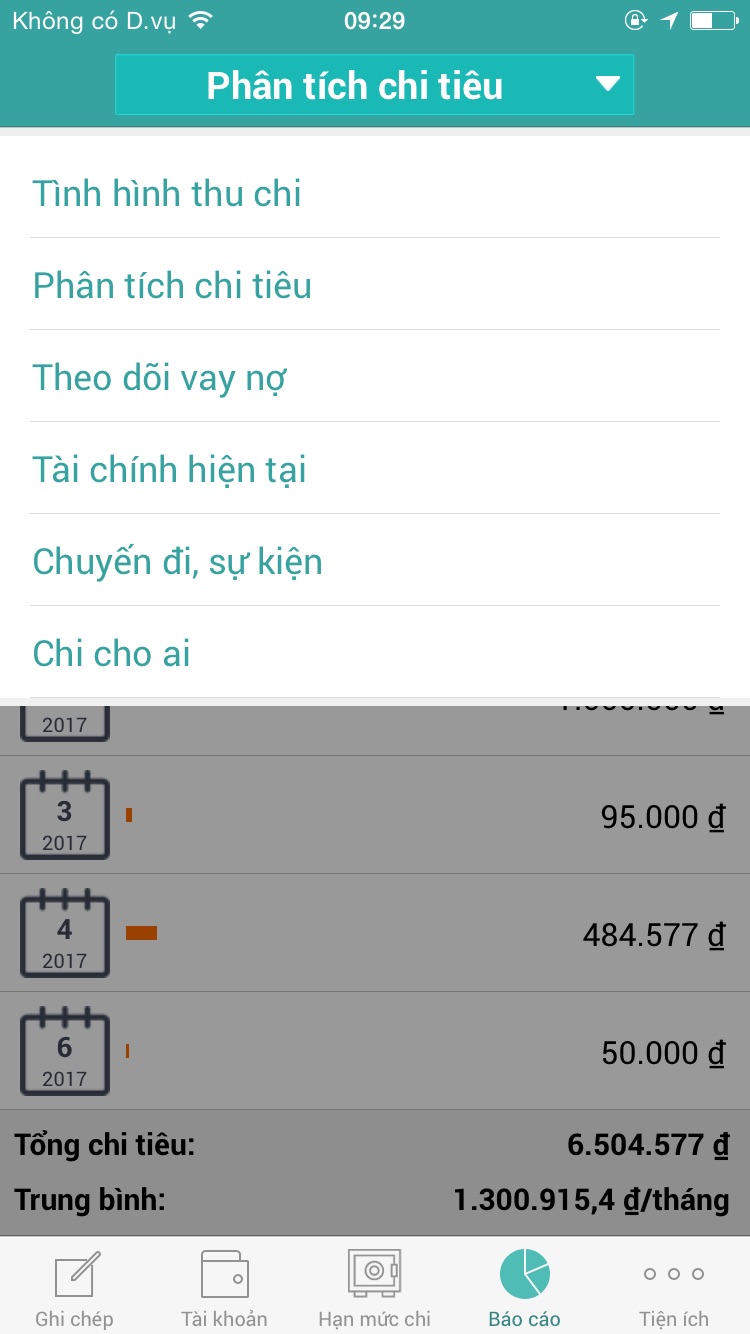Tap the Báo cáo tab
Viewport: 750px width, 1334px height.
pyautogui.click(x=525, y=1286)
